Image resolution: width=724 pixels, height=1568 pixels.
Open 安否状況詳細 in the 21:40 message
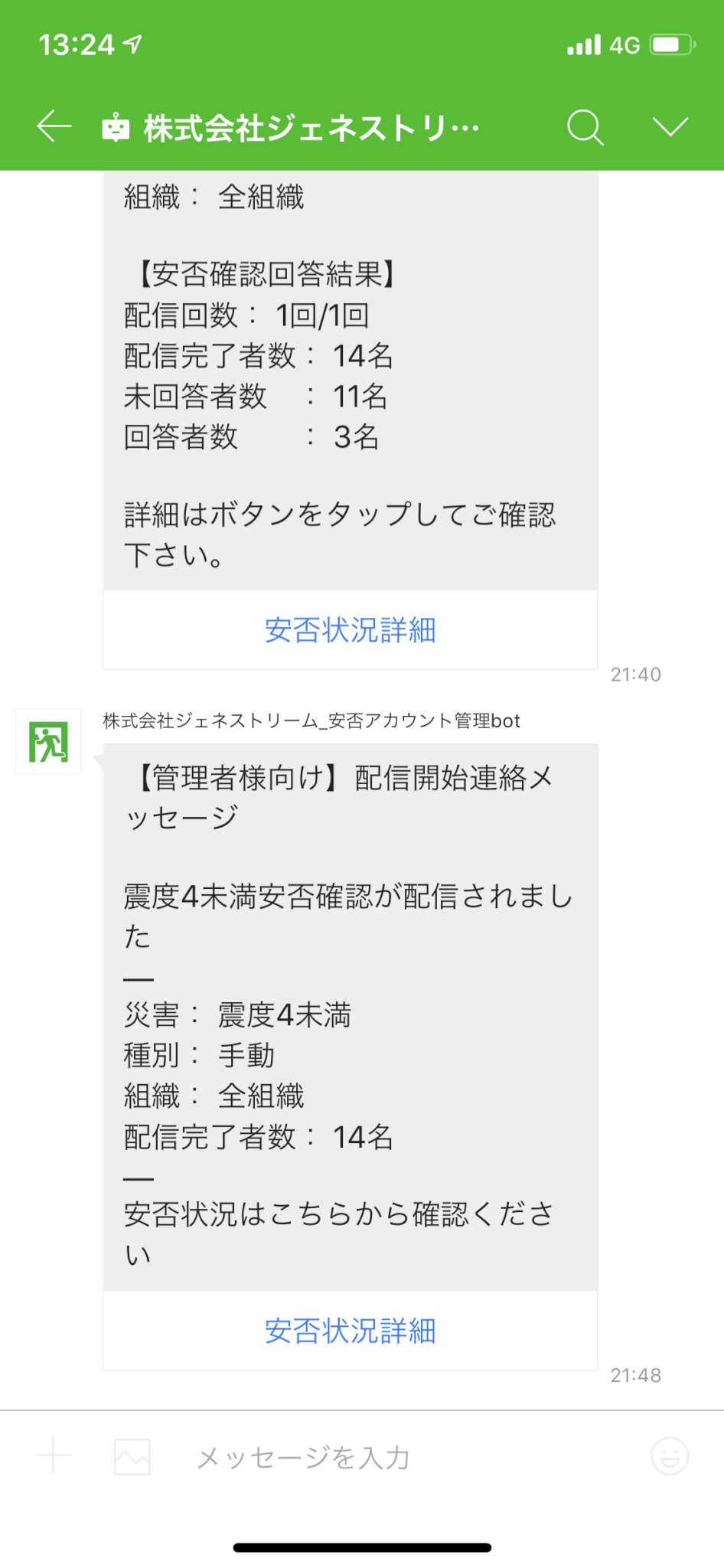point(350,630)
